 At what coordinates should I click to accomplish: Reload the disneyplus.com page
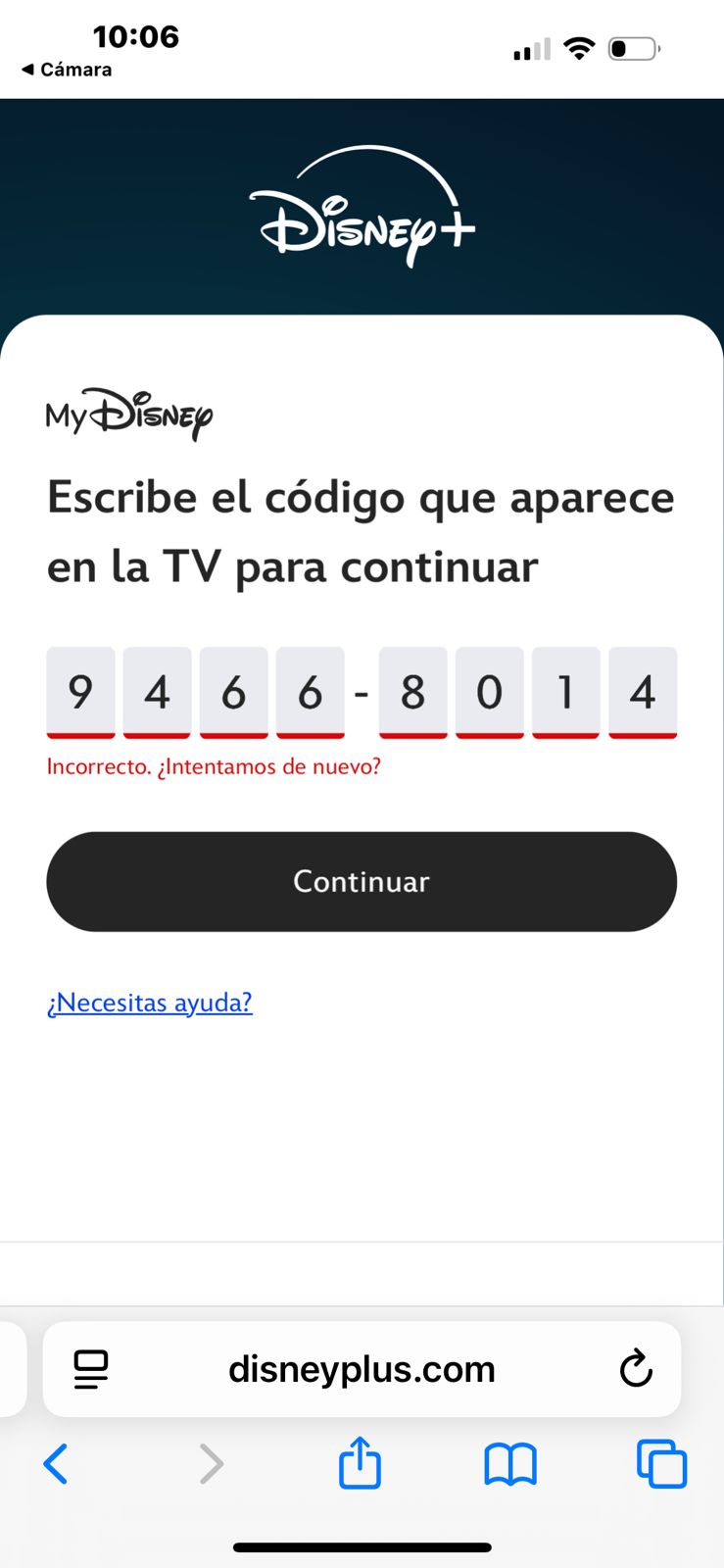pyautogui.click(x=636, y=1368)
